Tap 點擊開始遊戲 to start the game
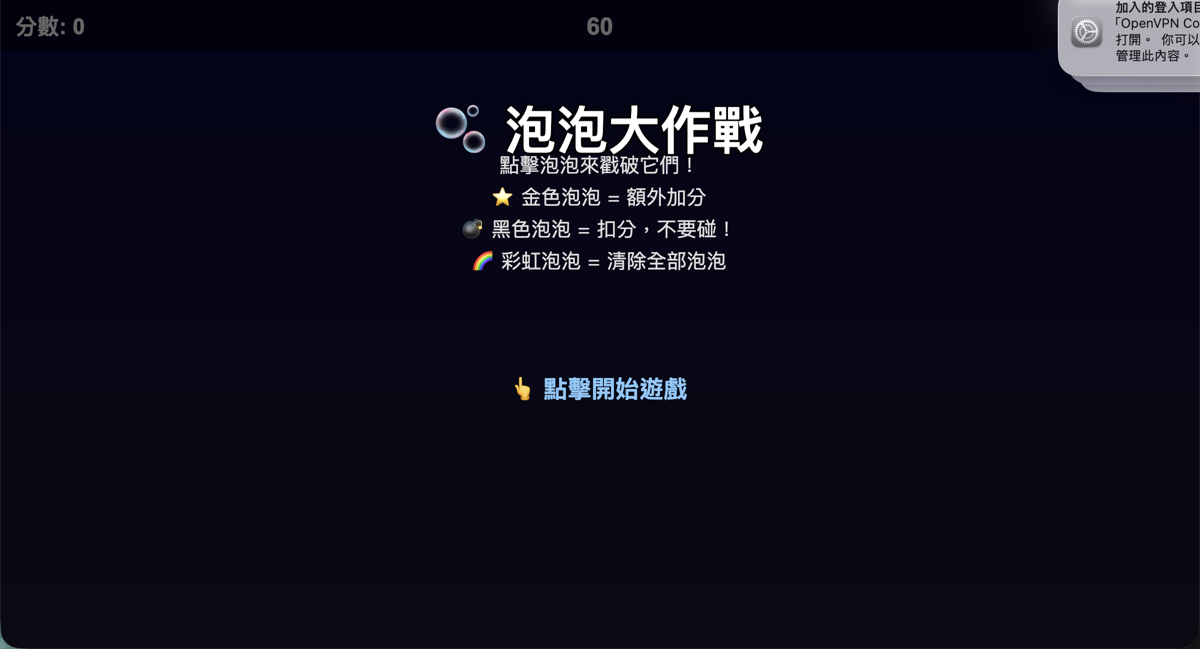1200x649 pixels. tap(600, 389)
